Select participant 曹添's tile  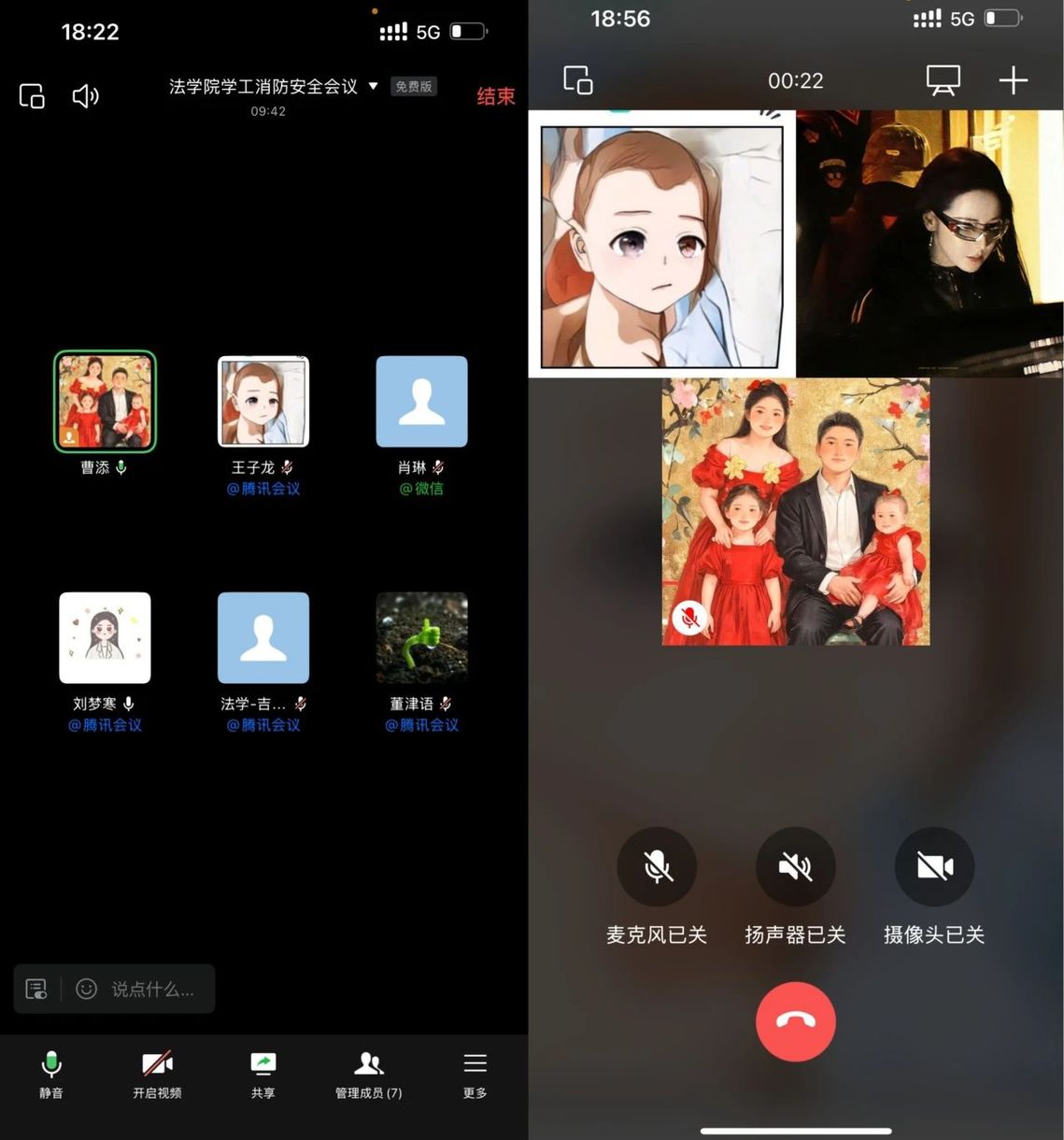coord(105,402)
